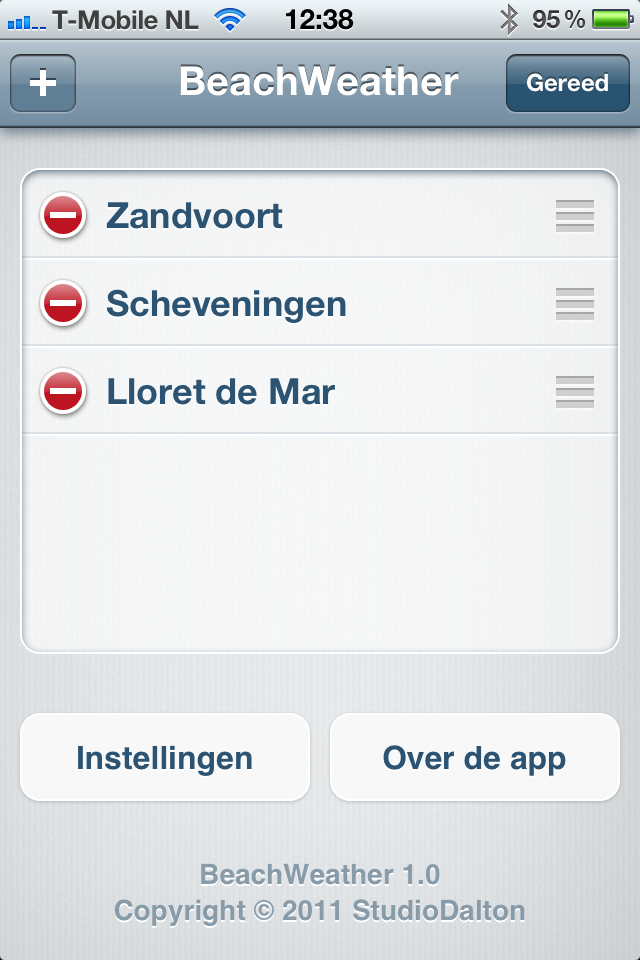Image resolution: width=640 pixels, height=960 pixels.
Task: Add a new beach location
Action: pos(43,83)
